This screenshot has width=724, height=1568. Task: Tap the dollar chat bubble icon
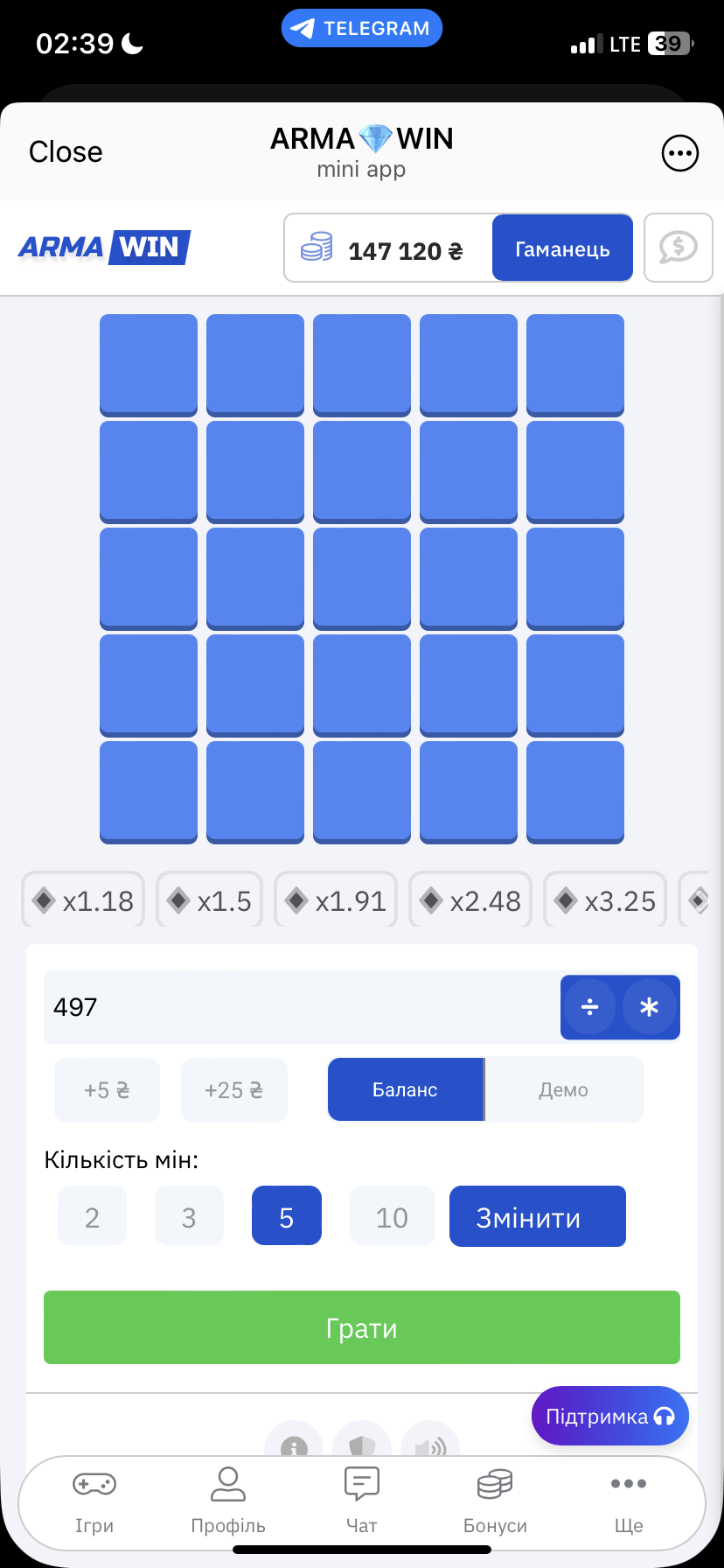(x=678, y=248)
